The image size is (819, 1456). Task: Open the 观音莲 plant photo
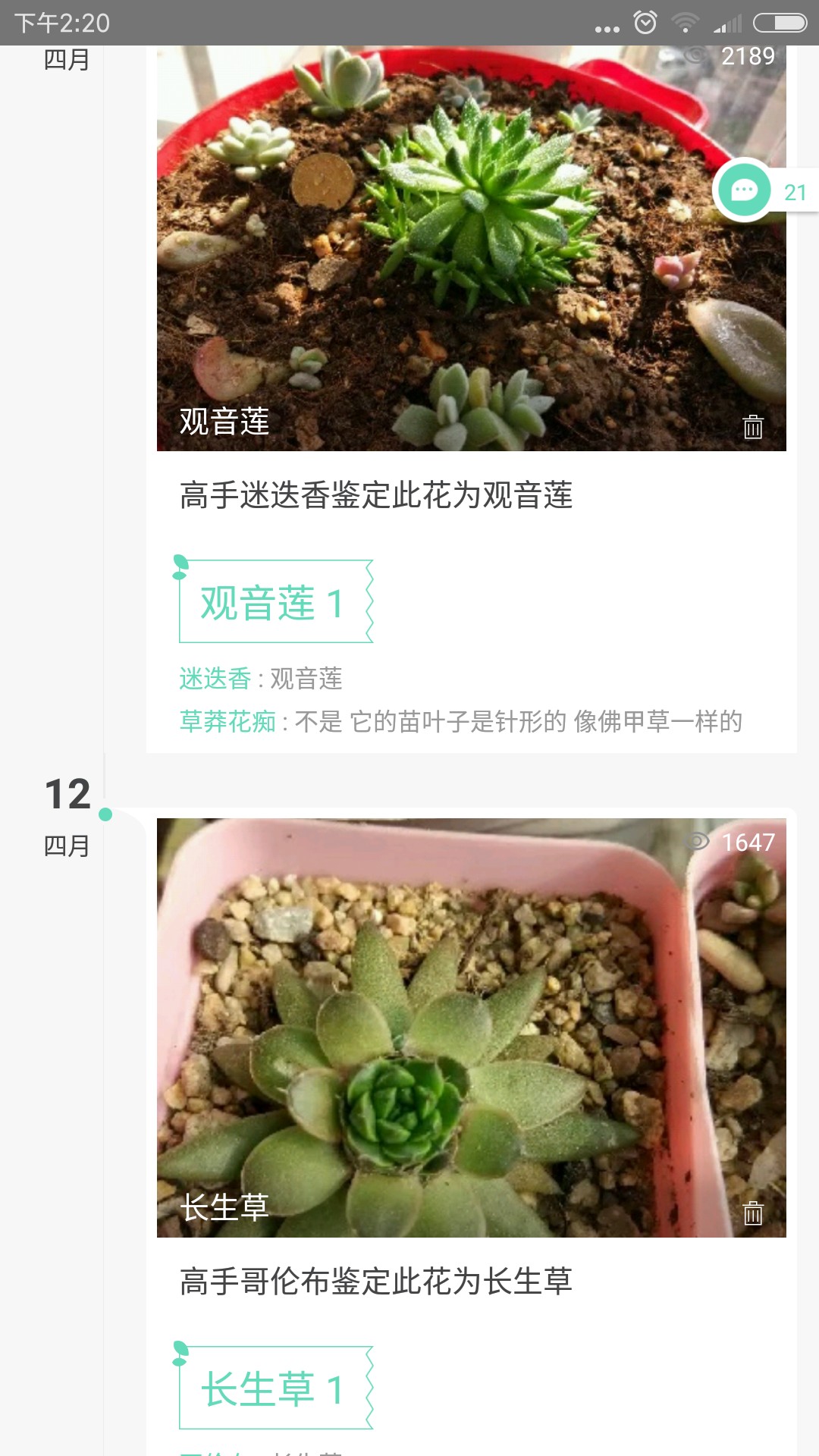pyautogui.click(x=470, y=250)
